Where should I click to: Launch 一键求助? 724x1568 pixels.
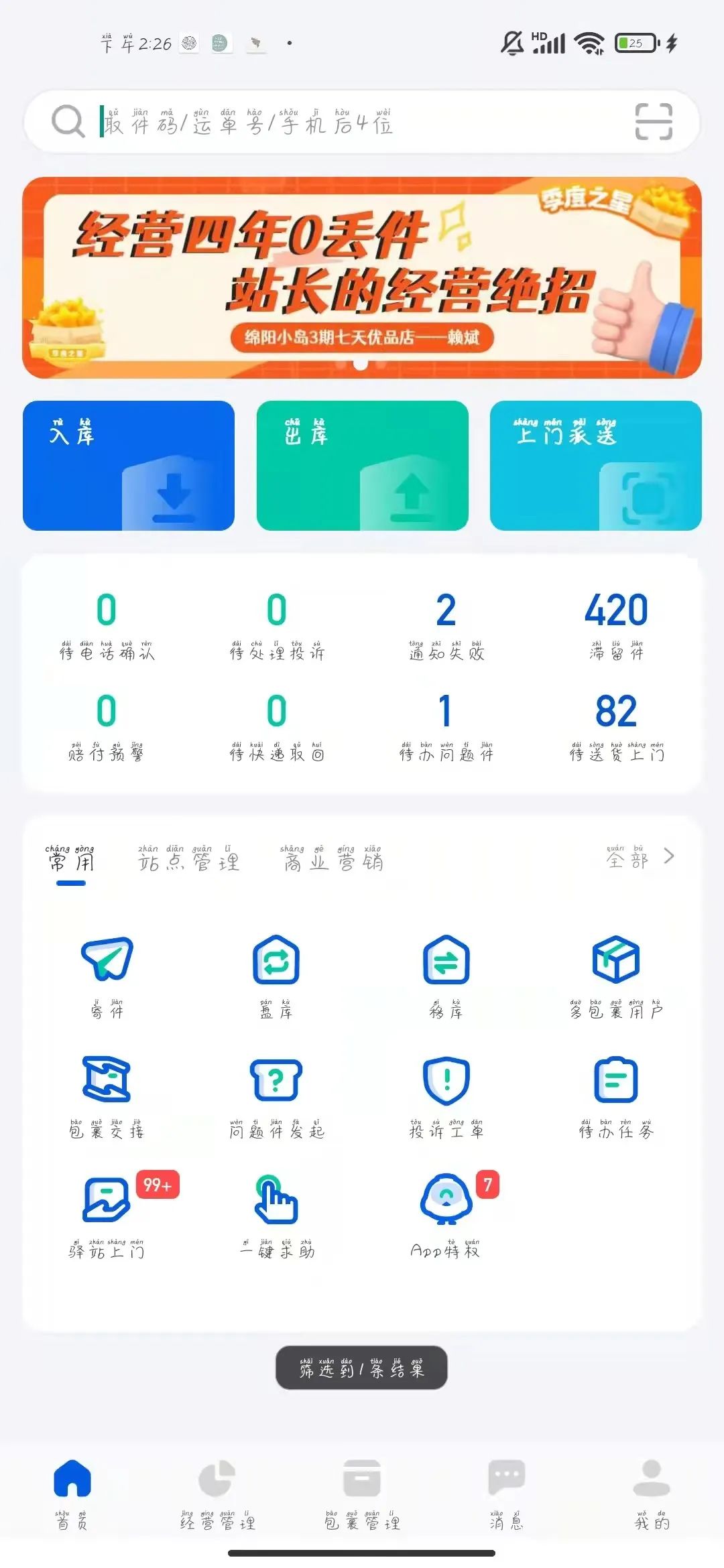coord(276,1214)
